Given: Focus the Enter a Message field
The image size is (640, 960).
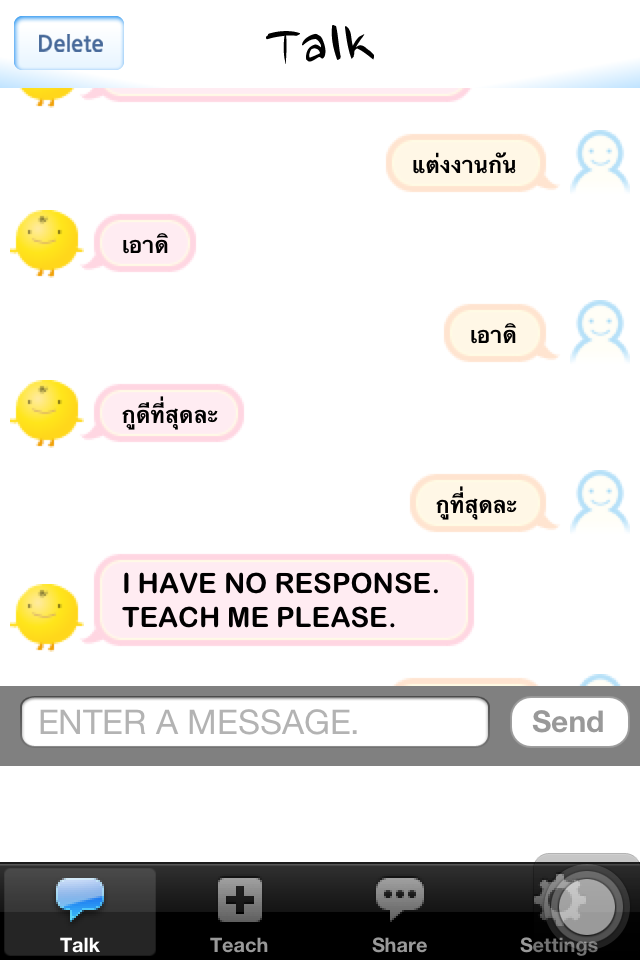Looking at the screenshot, I should 255,722.
